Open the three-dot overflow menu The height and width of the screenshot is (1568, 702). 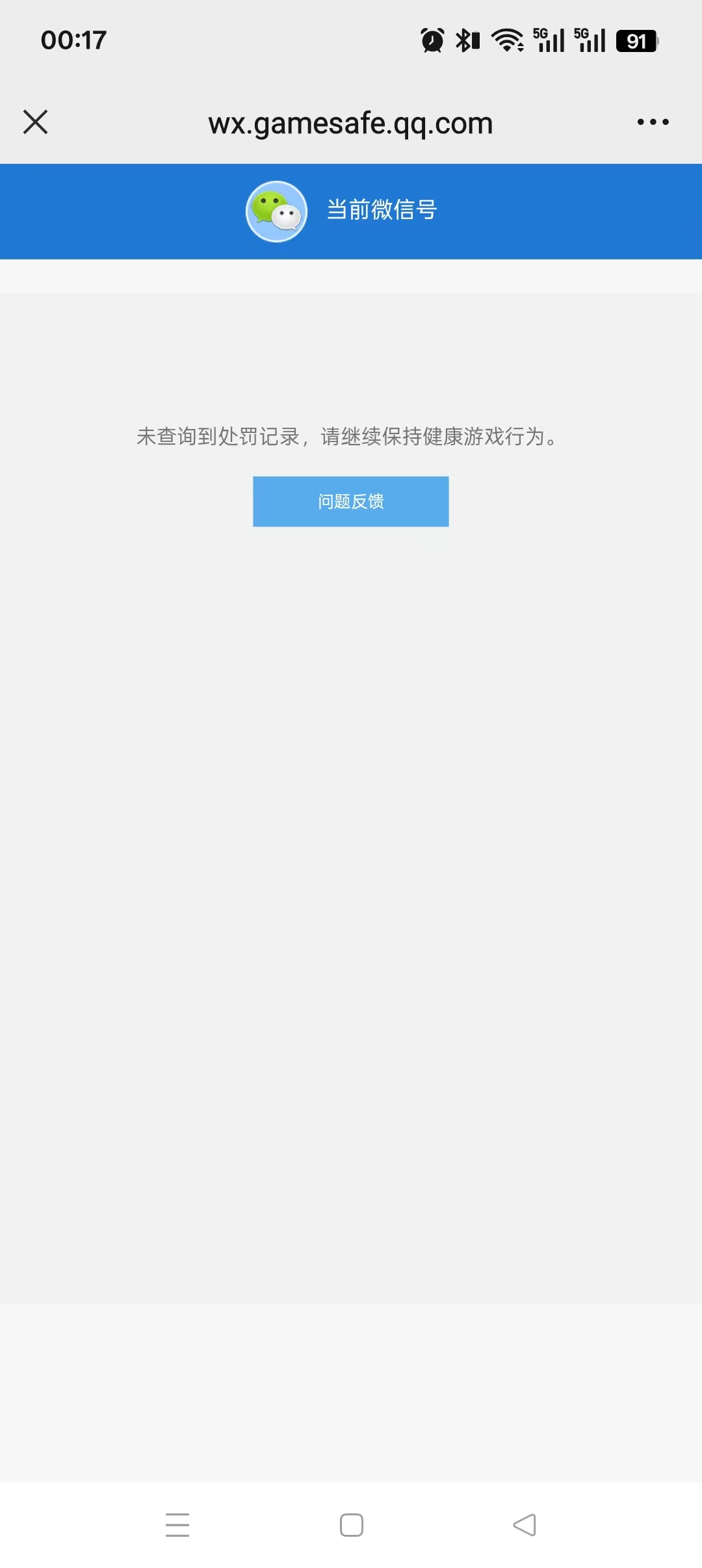tap(653, 122)
